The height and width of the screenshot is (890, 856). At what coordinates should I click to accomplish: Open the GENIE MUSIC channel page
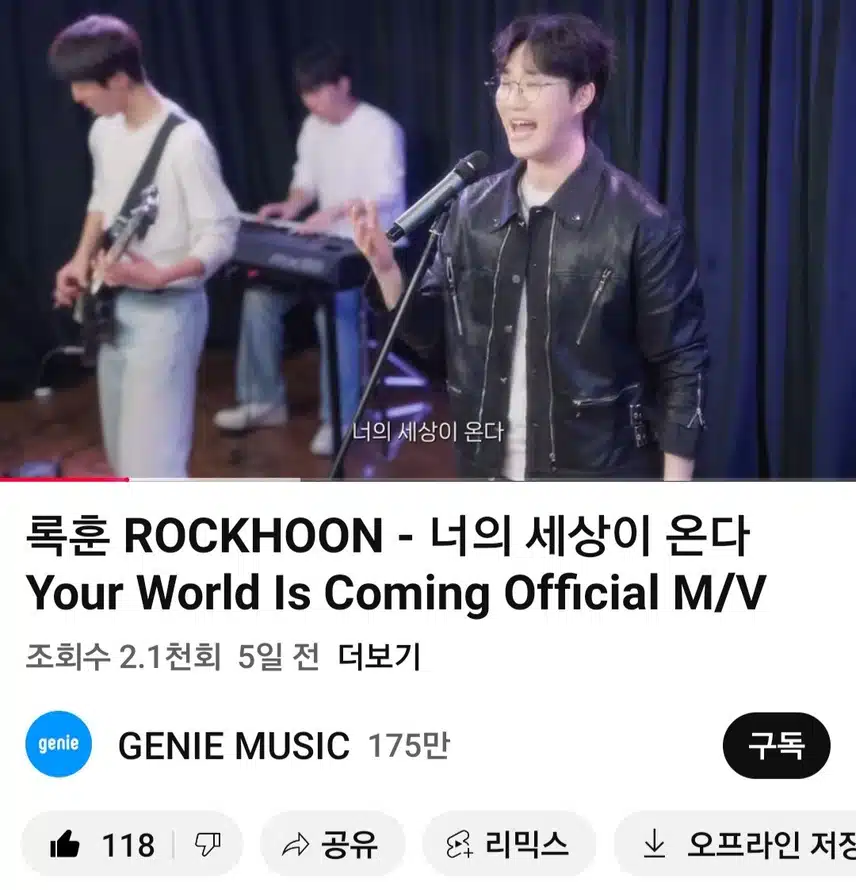(233, 745)
